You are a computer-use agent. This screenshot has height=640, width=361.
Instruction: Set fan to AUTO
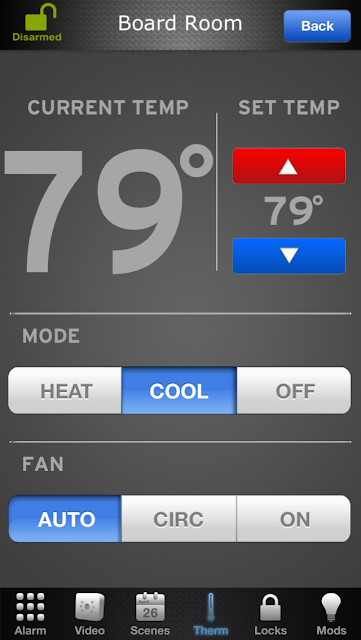tap(65, 519)
